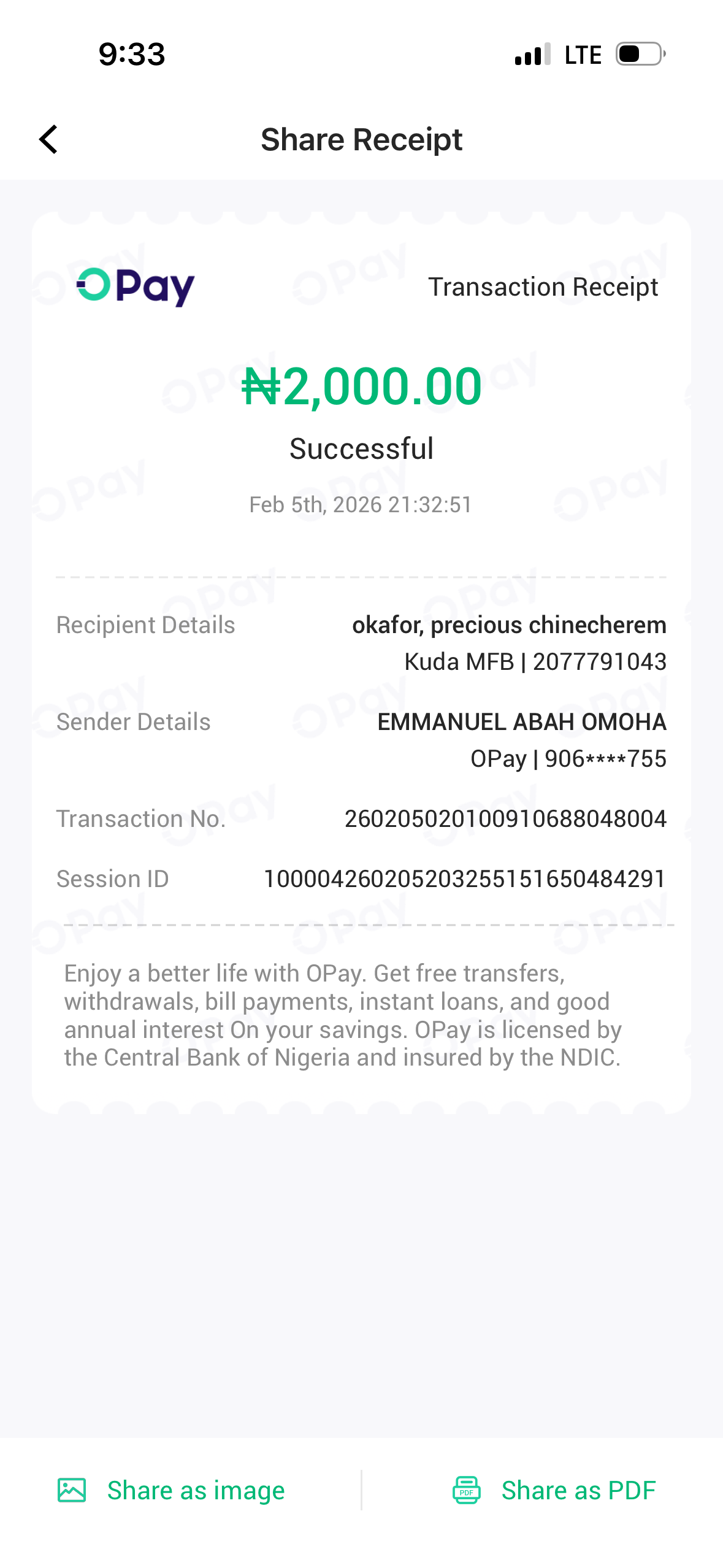Share the receipt as image
Screen dimensions: 723x1568
point(172,1490)
